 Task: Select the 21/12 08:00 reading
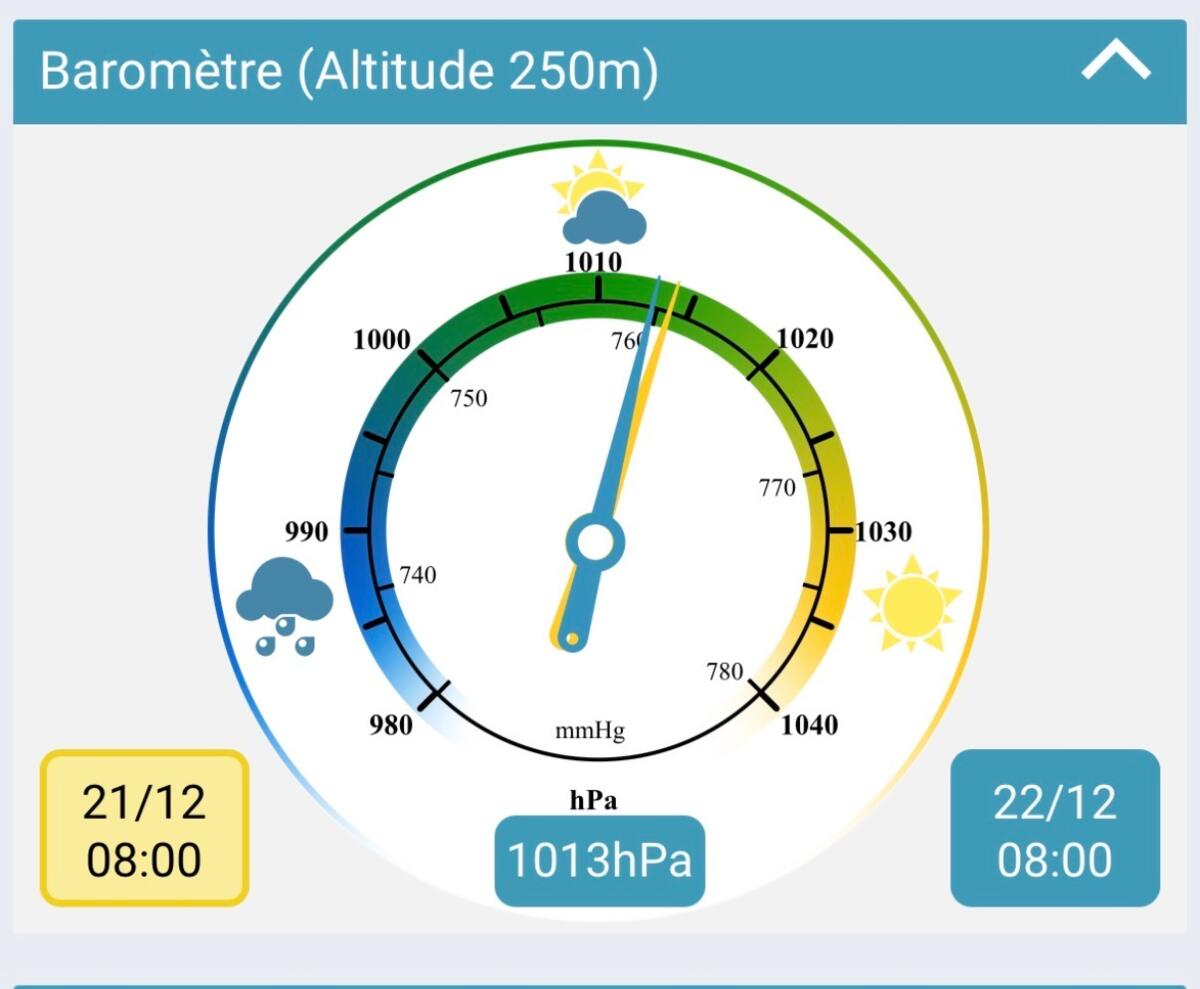tap(144, 829)
